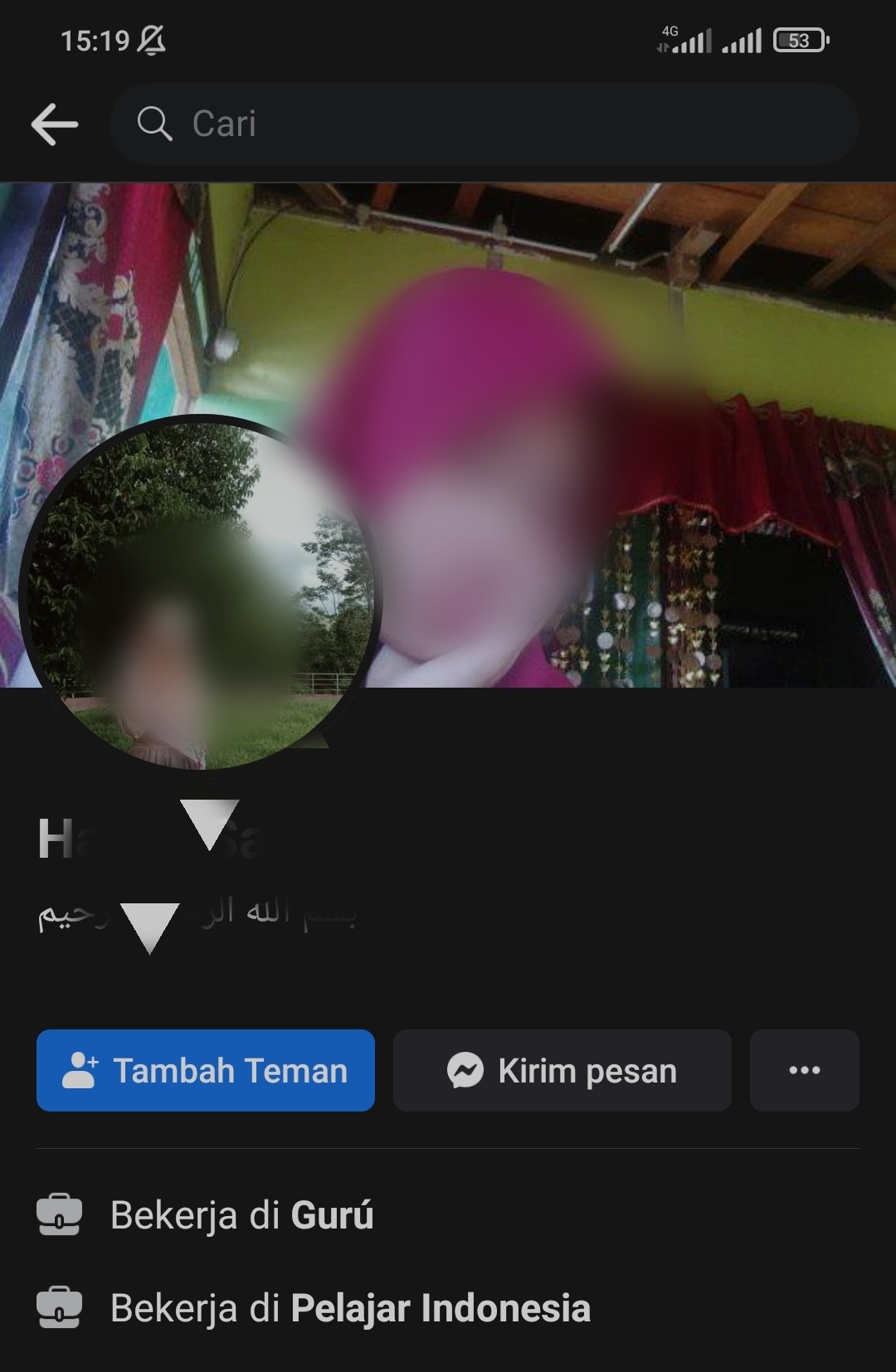View the circular profile picture

coord(197,596)
